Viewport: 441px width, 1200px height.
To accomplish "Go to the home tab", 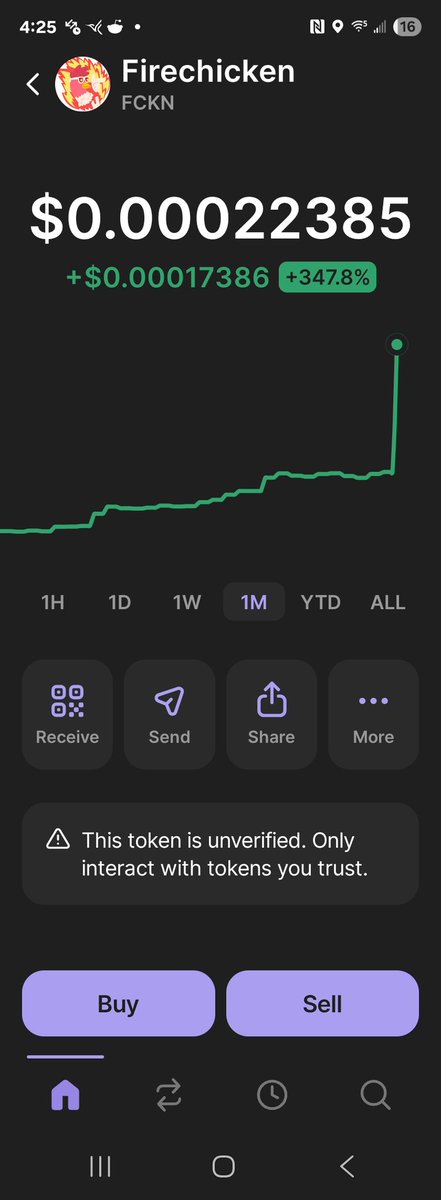I will 65,1096.
